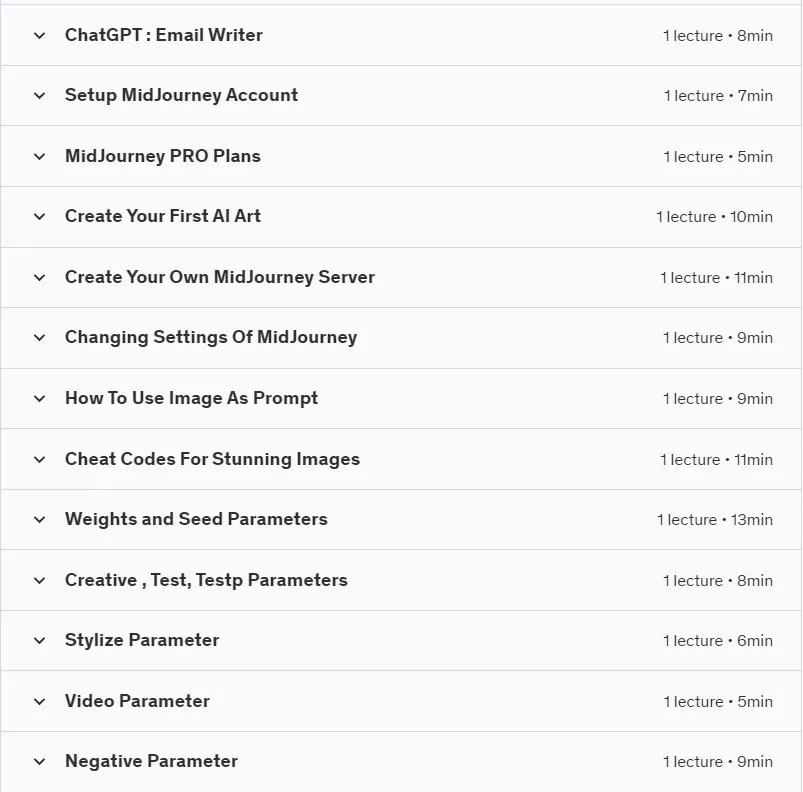Open Changing Settings Of MidJourney section

pos(401,338)
